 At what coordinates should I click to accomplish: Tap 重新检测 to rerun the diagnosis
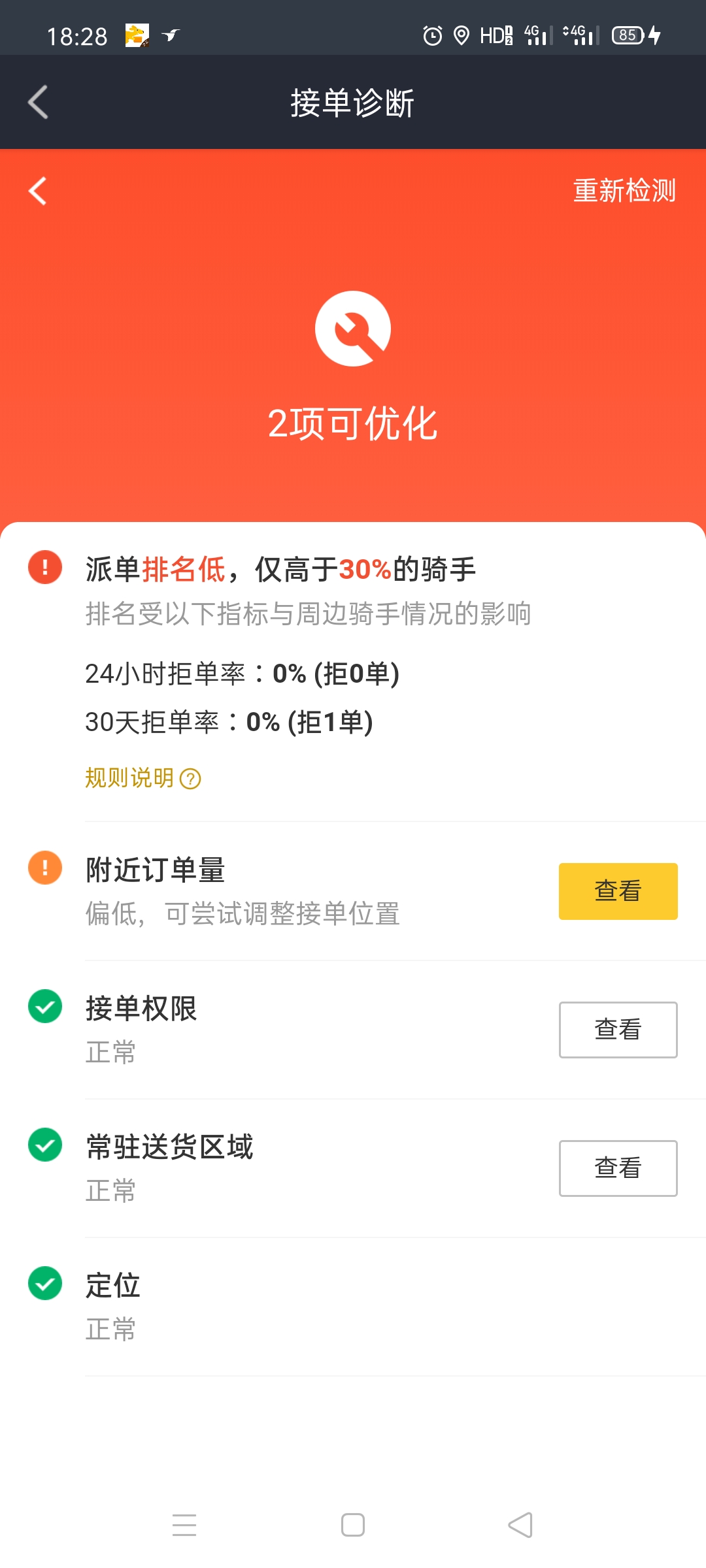(624, 191)
